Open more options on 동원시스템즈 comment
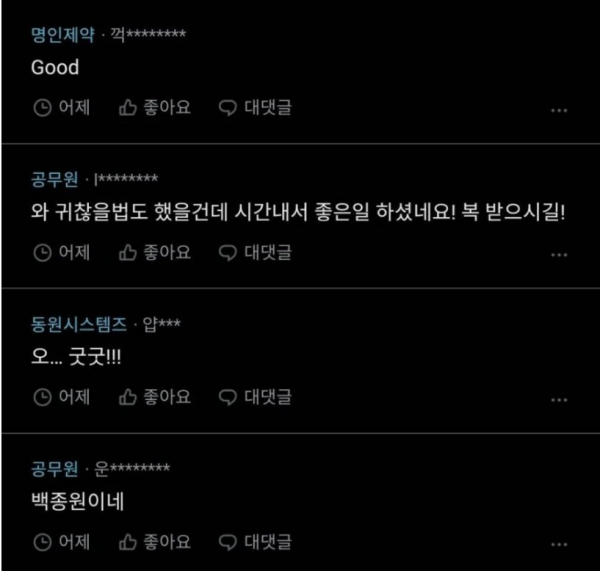 tap(559, 400)
